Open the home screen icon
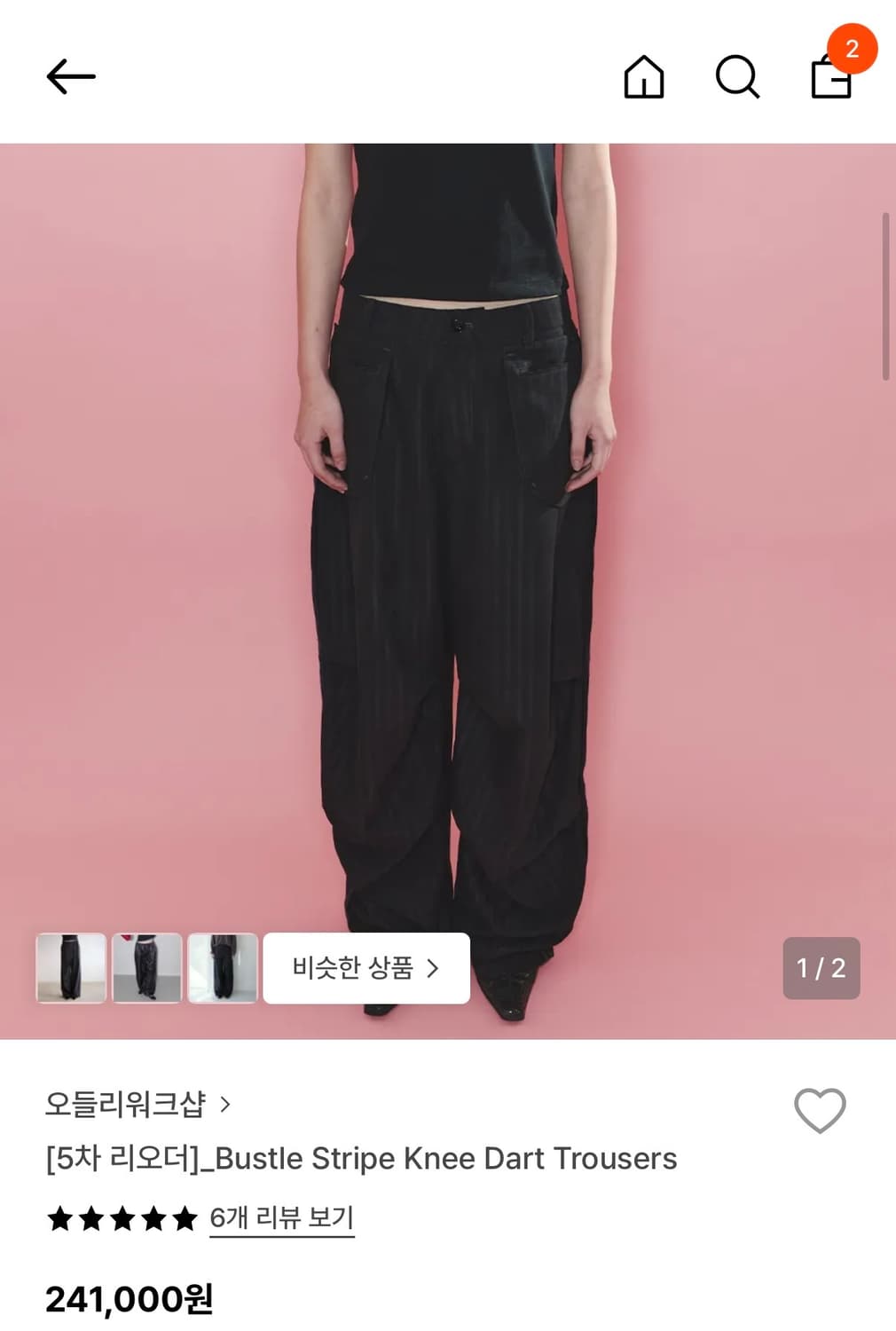This screenshot has width=896, height=1331. (x=646, y=78)
